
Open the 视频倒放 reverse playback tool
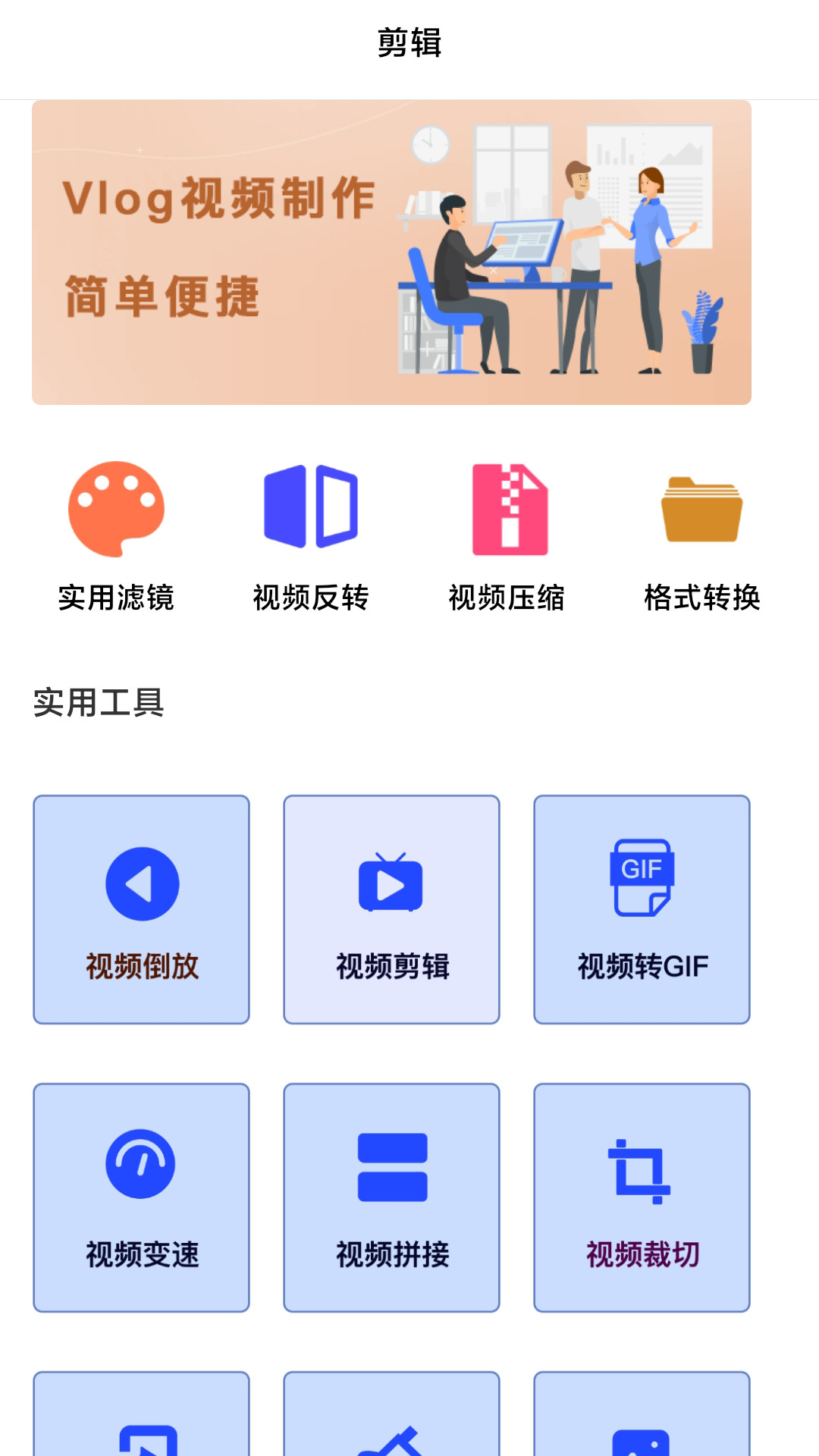[x=141, y=910]
